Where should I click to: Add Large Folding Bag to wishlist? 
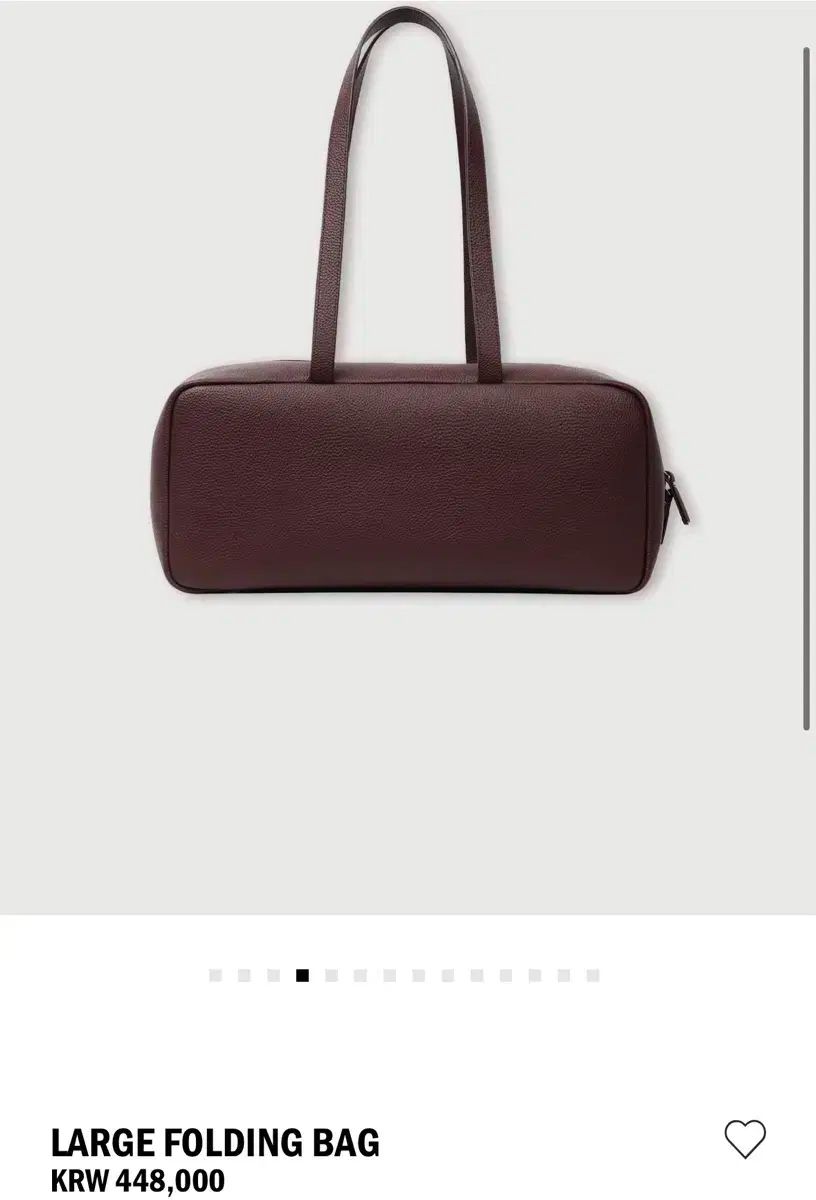[744, 1140]
